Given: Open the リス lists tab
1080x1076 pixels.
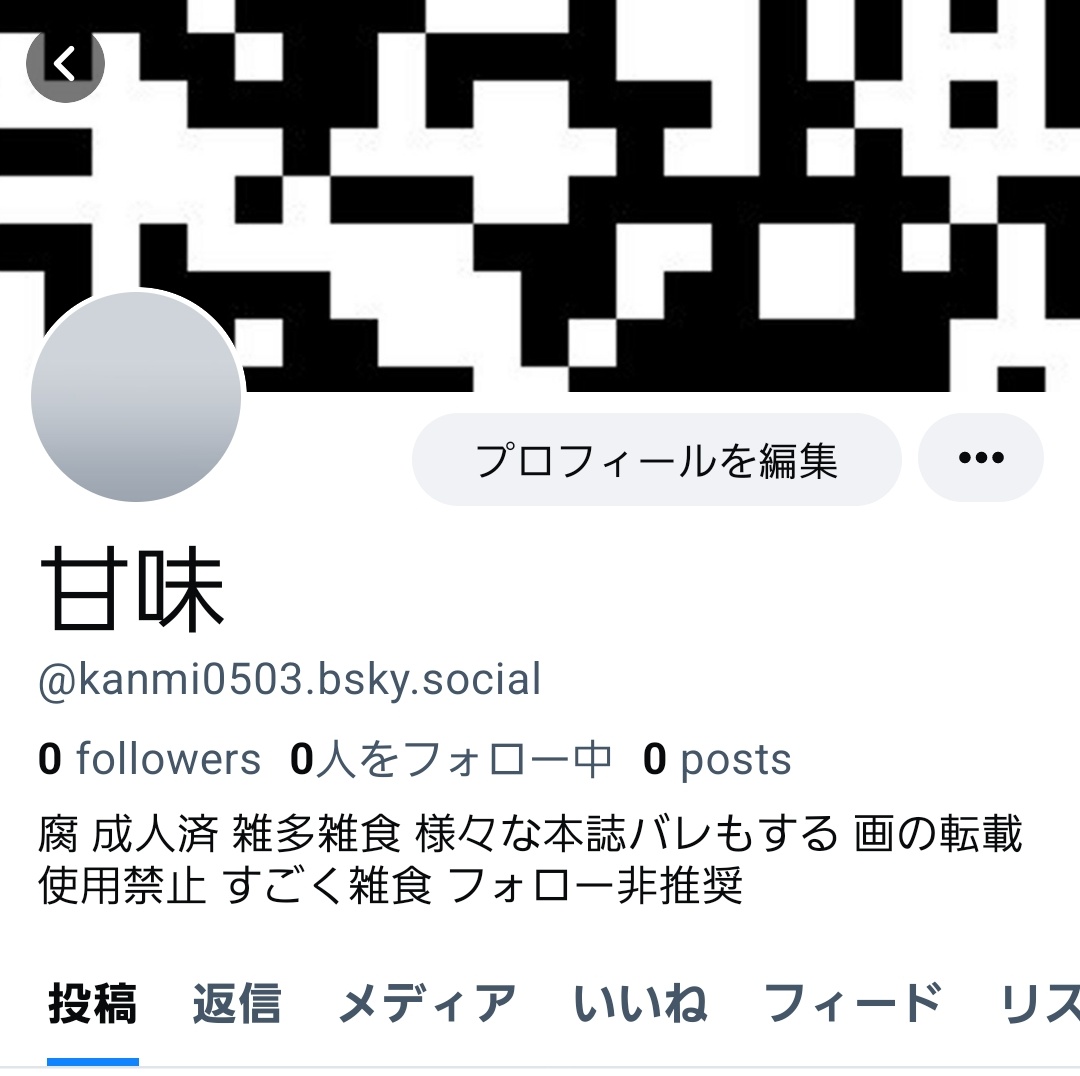Looking at the screenshot, I should tap(1039, 1004).
